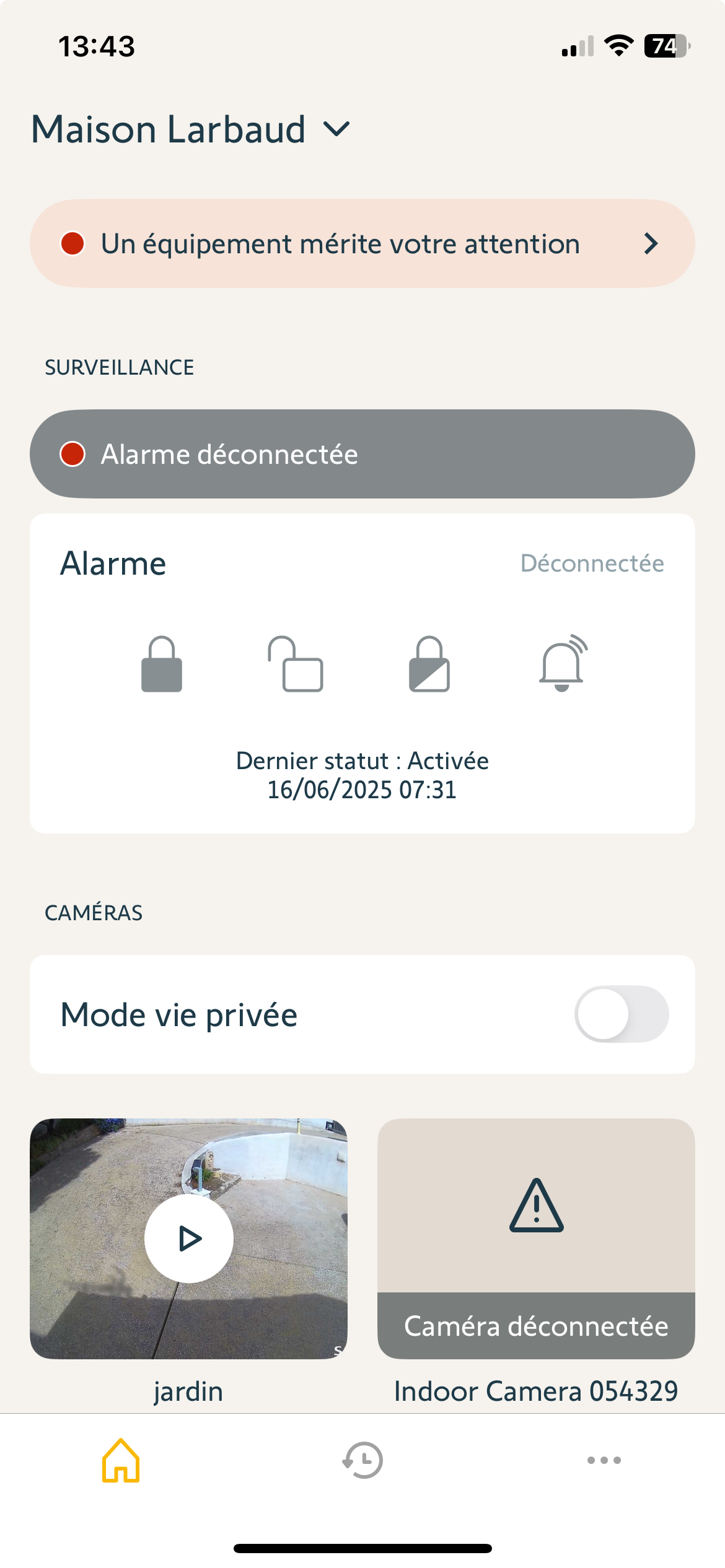Screen dimensions: 725x1568
Task: Trigger the siren bell icon
Action: [563, 663]
